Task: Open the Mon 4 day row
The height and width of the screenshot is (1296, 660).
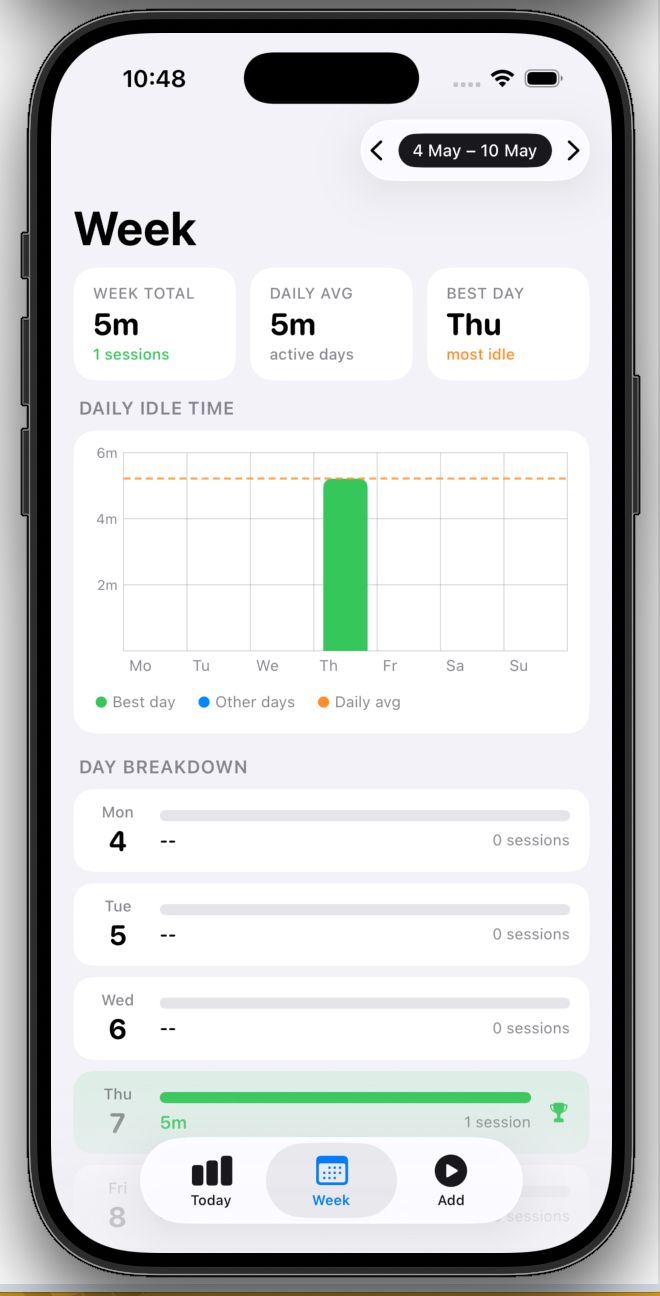Action: (x=331, y=830)
